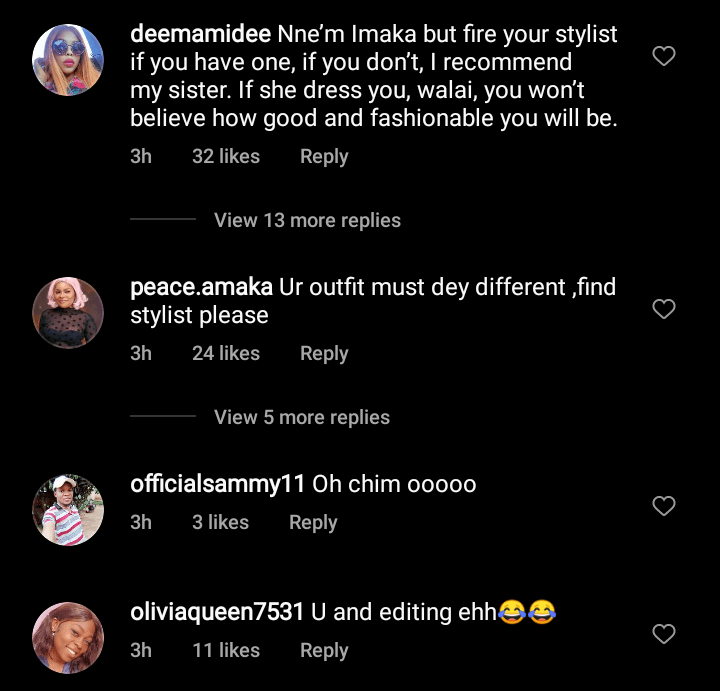Open deemamidee's profile picture
This screenshot has height=691, width=720.
click(68, 60)
